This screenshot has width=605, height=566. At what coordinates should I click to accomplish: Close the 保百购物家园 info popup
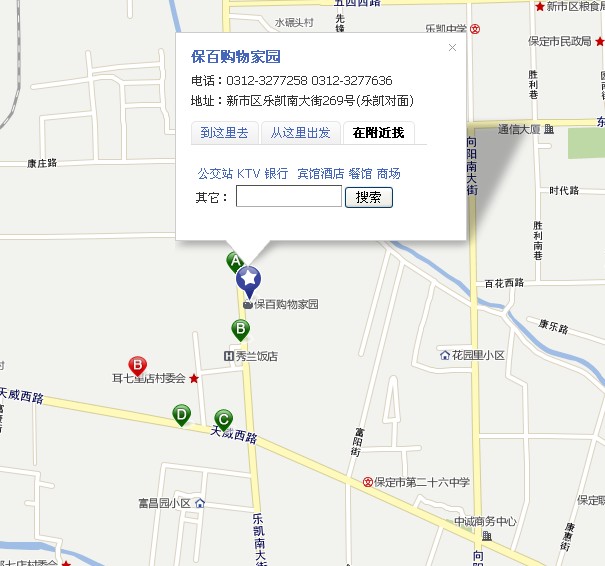coord(452,47)
